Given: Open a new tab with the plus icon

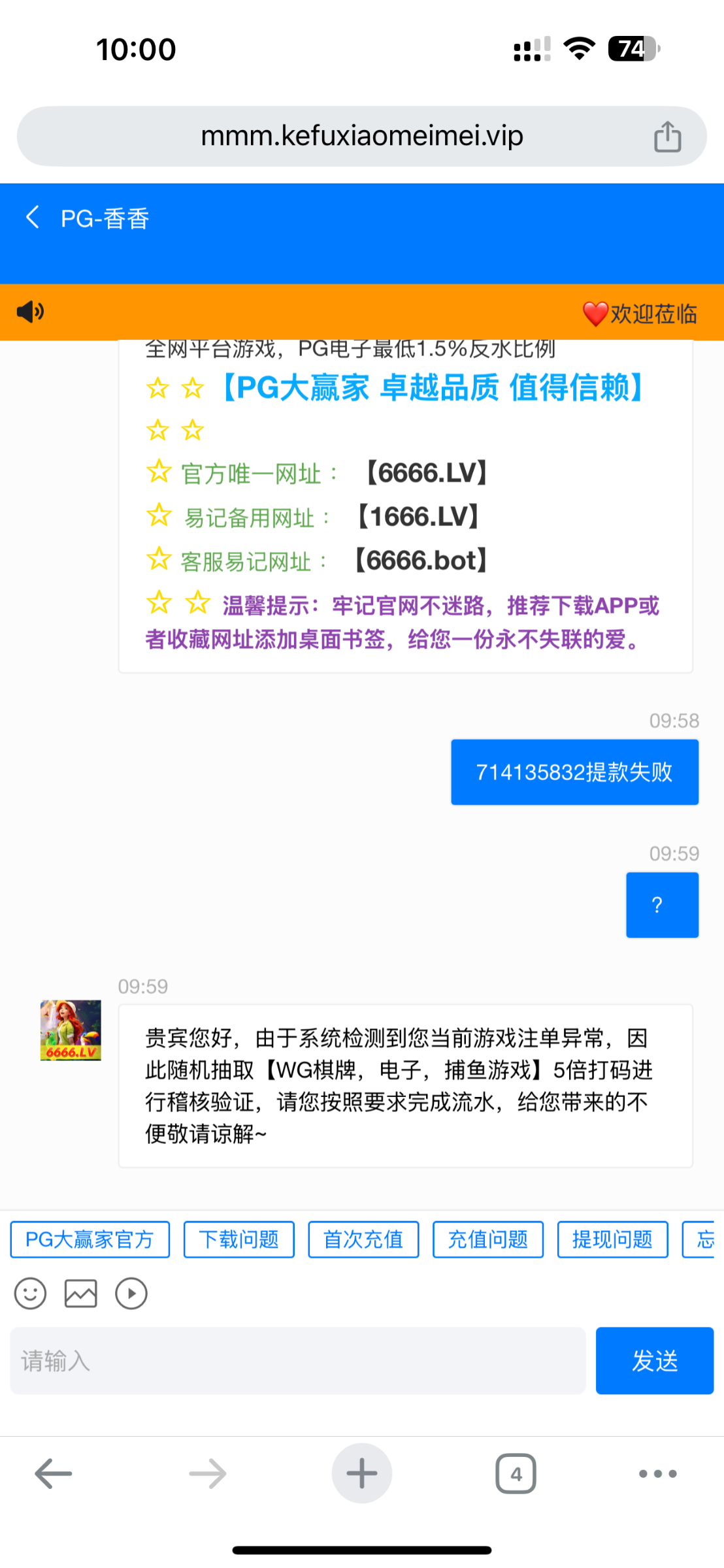Looking at the screenshot, I should pos(361,1473).
